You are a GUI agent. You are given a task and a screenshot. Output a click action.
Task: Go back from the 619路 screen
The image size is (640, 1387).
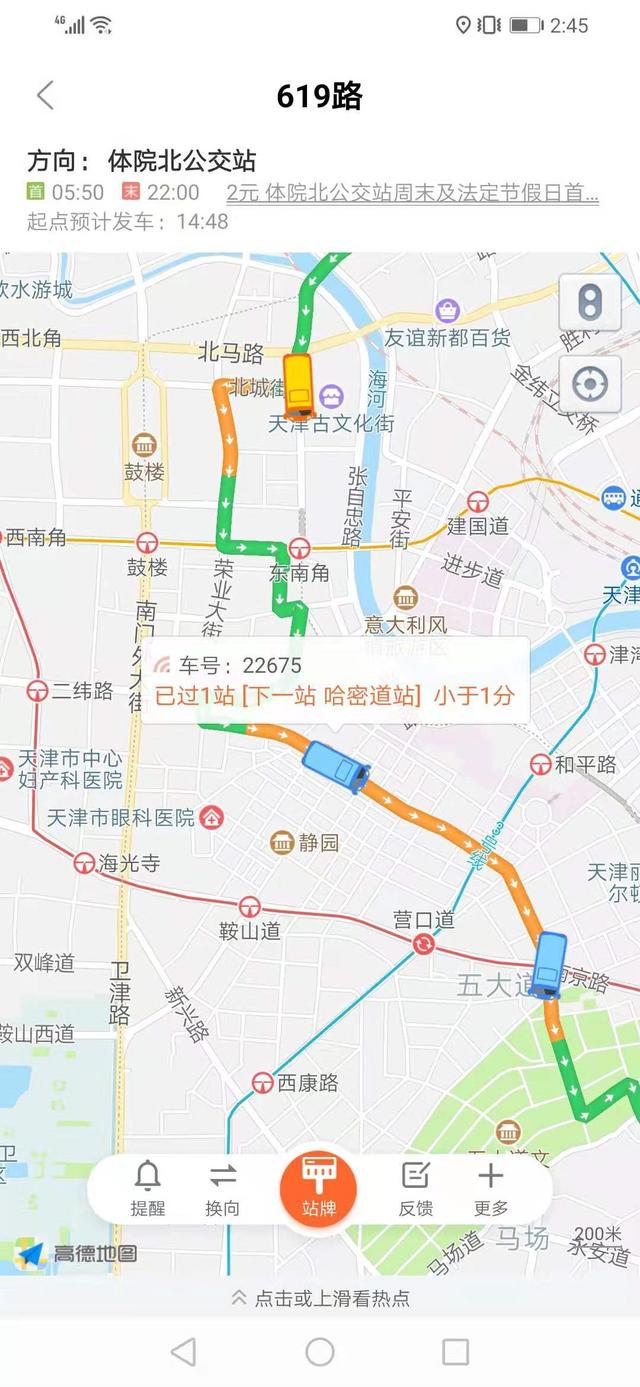44,96
